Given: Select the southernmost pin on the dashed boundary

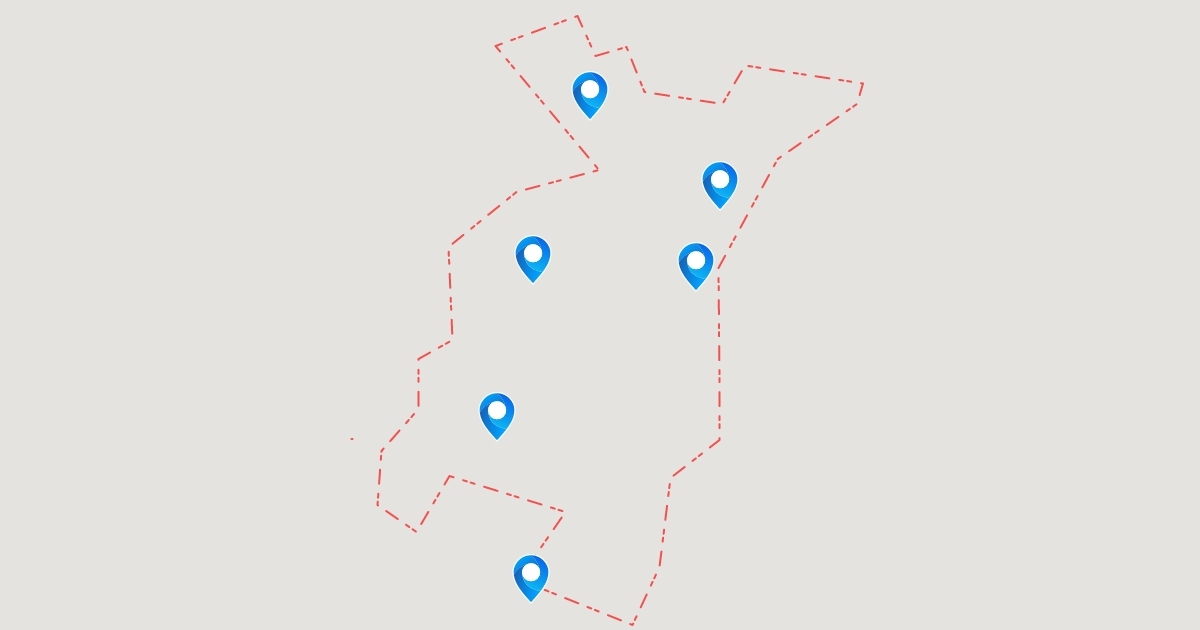Looking at the screenshot, I should point(531,578).
